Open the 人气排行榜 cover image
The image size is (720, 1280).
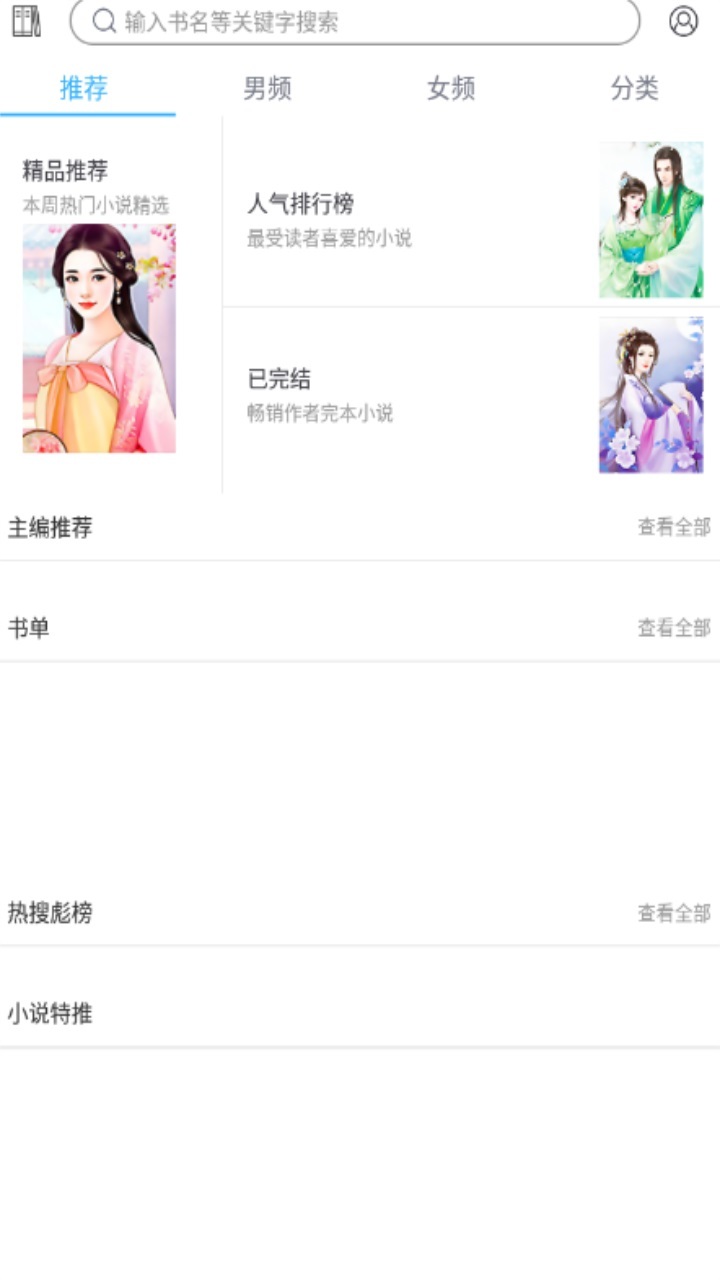[x=651, y=218]
